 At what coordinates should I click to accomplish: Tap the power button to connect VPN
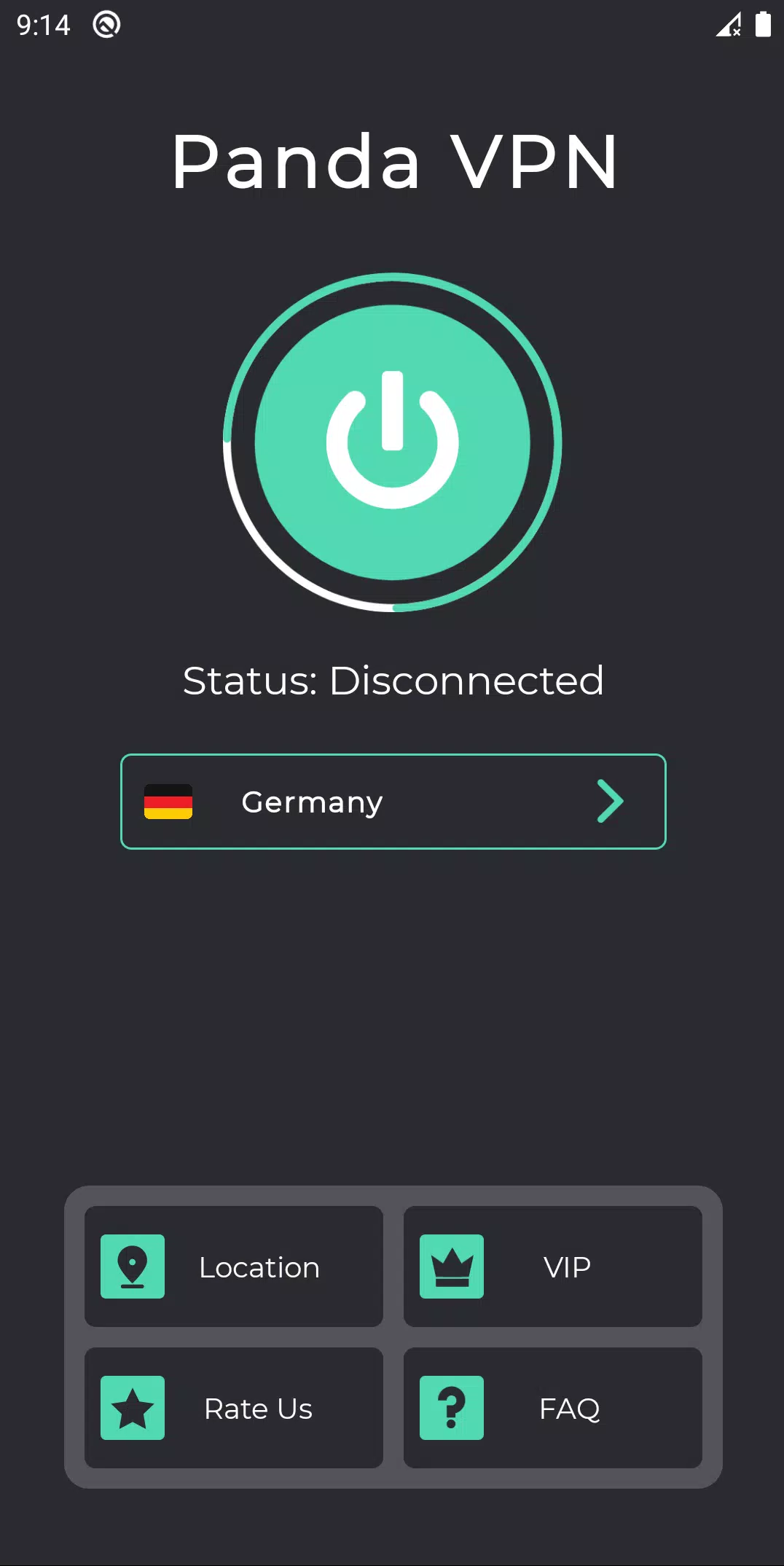coord(392,442)
